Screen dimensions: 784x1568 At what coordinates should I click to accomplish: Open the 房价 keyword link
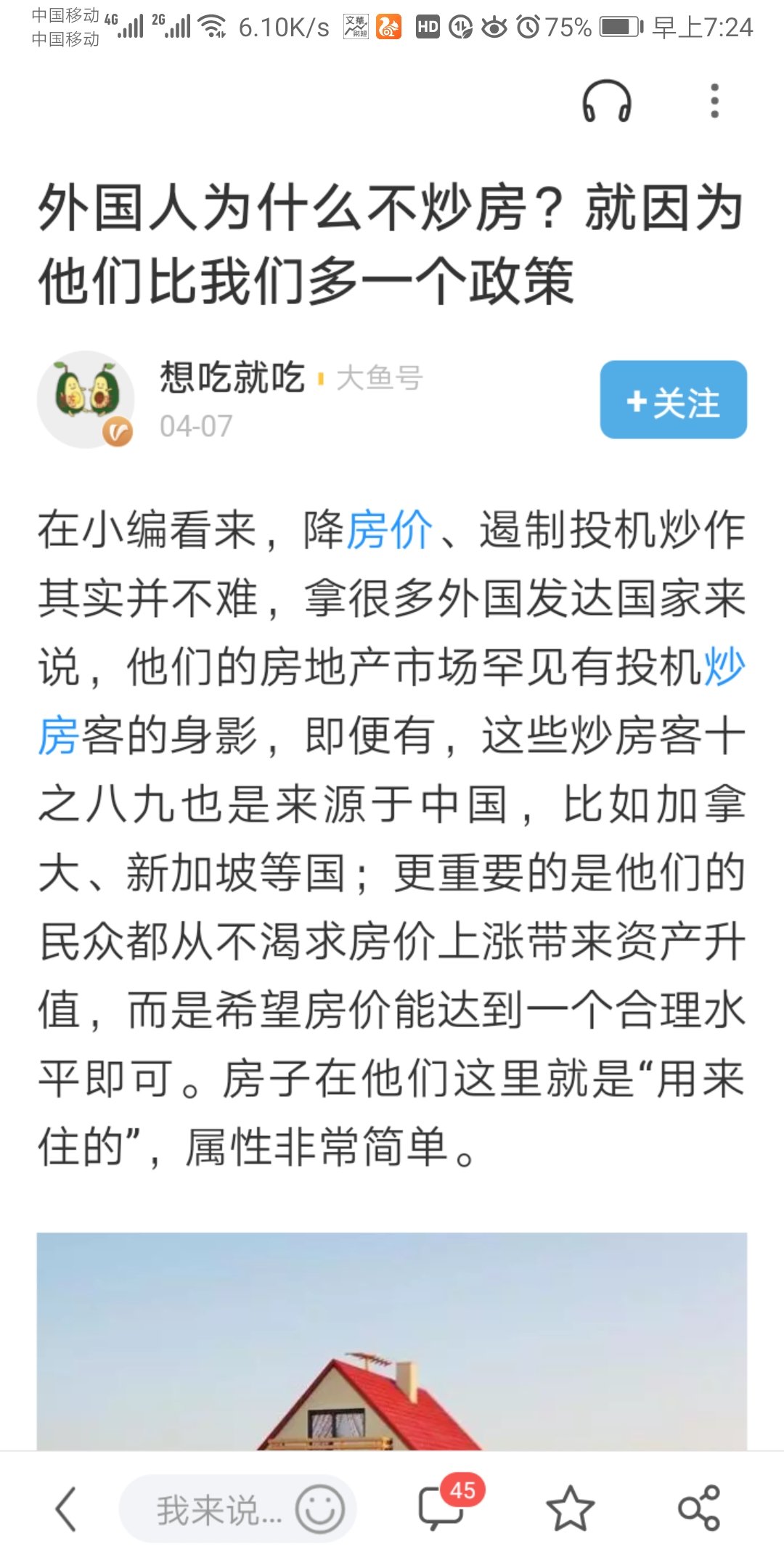click(389, 530)
